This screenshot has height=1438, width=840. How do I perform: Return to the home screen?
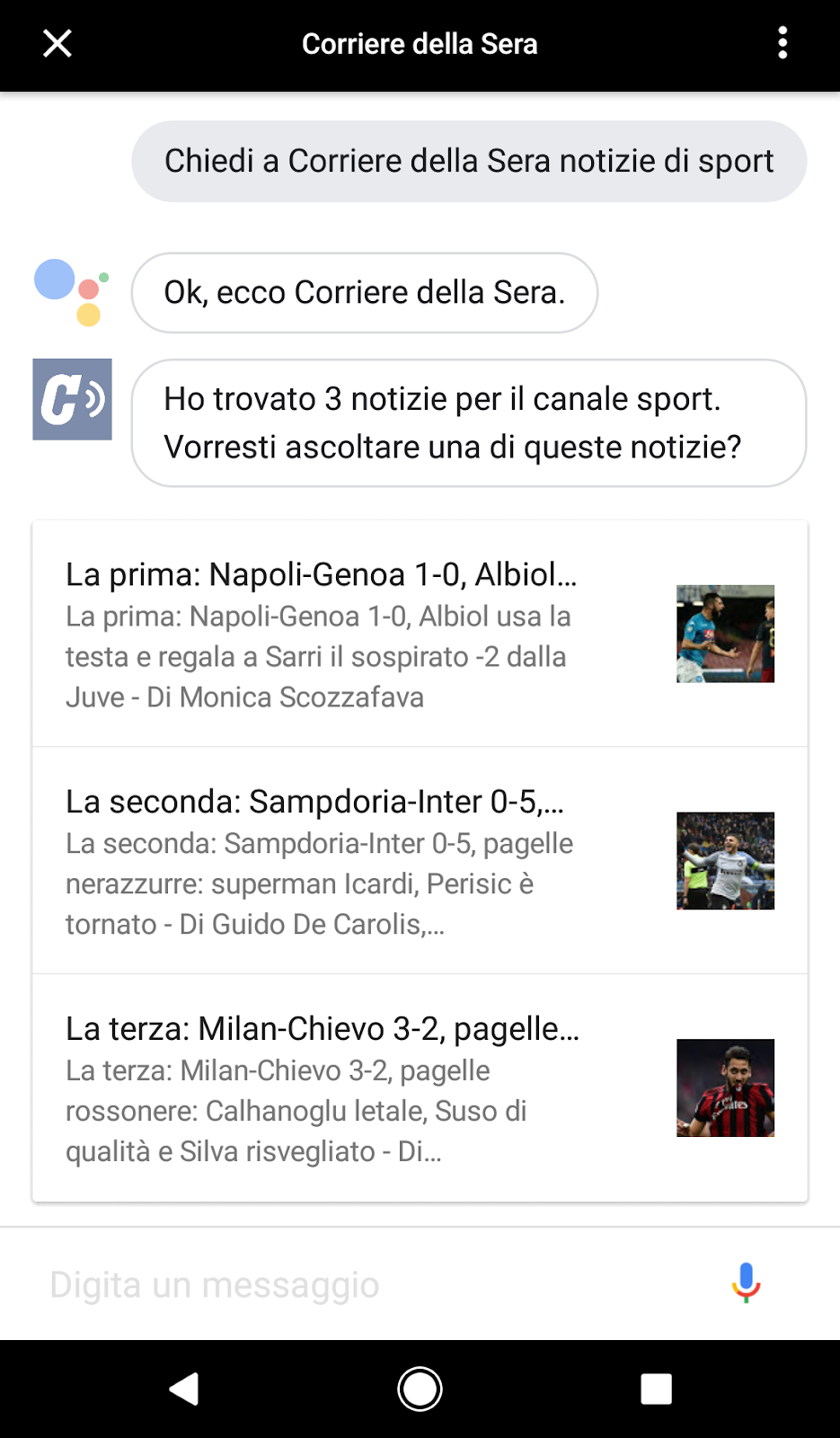(x=420, y=1389)
